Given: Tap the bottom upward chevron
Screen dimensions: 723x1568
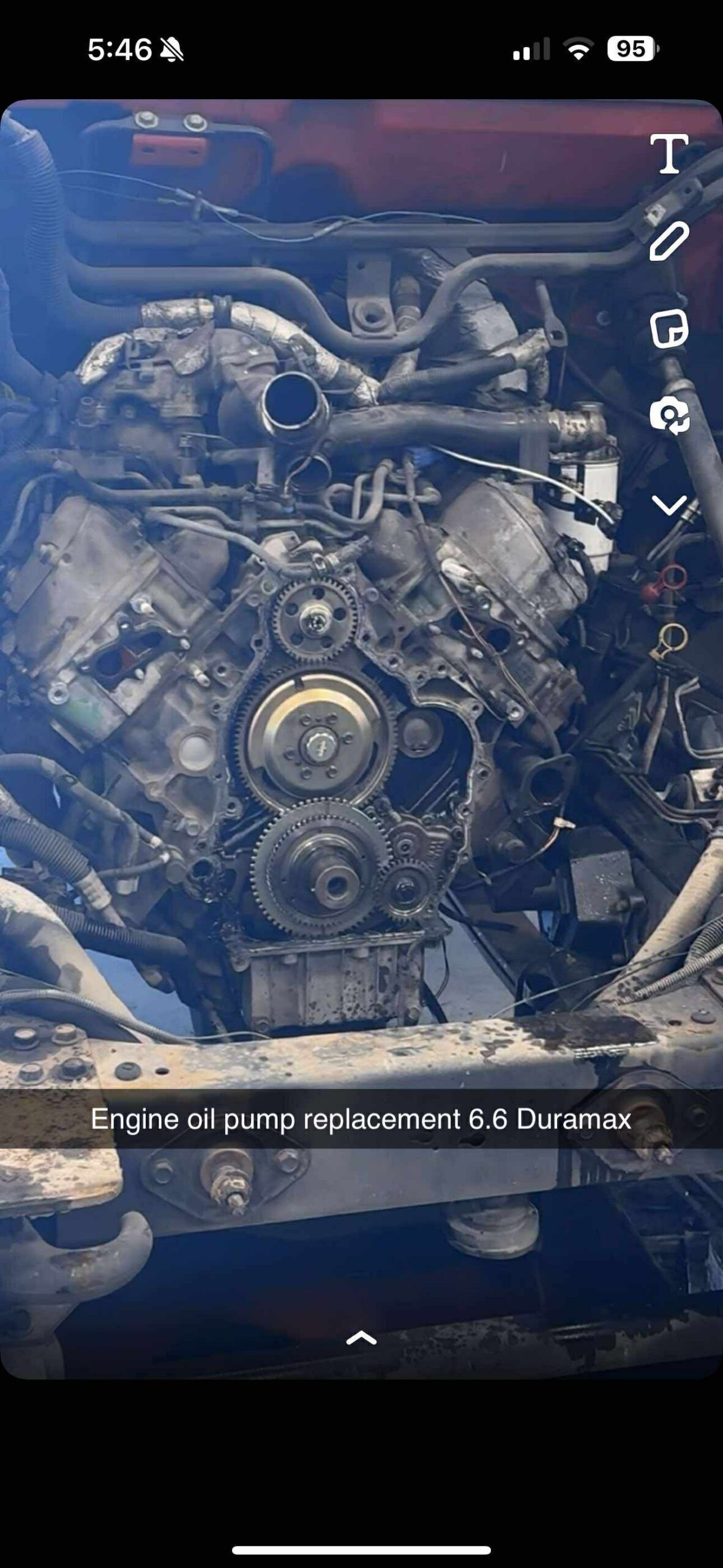Looking at the screenshot, I should pos(361,1338).
